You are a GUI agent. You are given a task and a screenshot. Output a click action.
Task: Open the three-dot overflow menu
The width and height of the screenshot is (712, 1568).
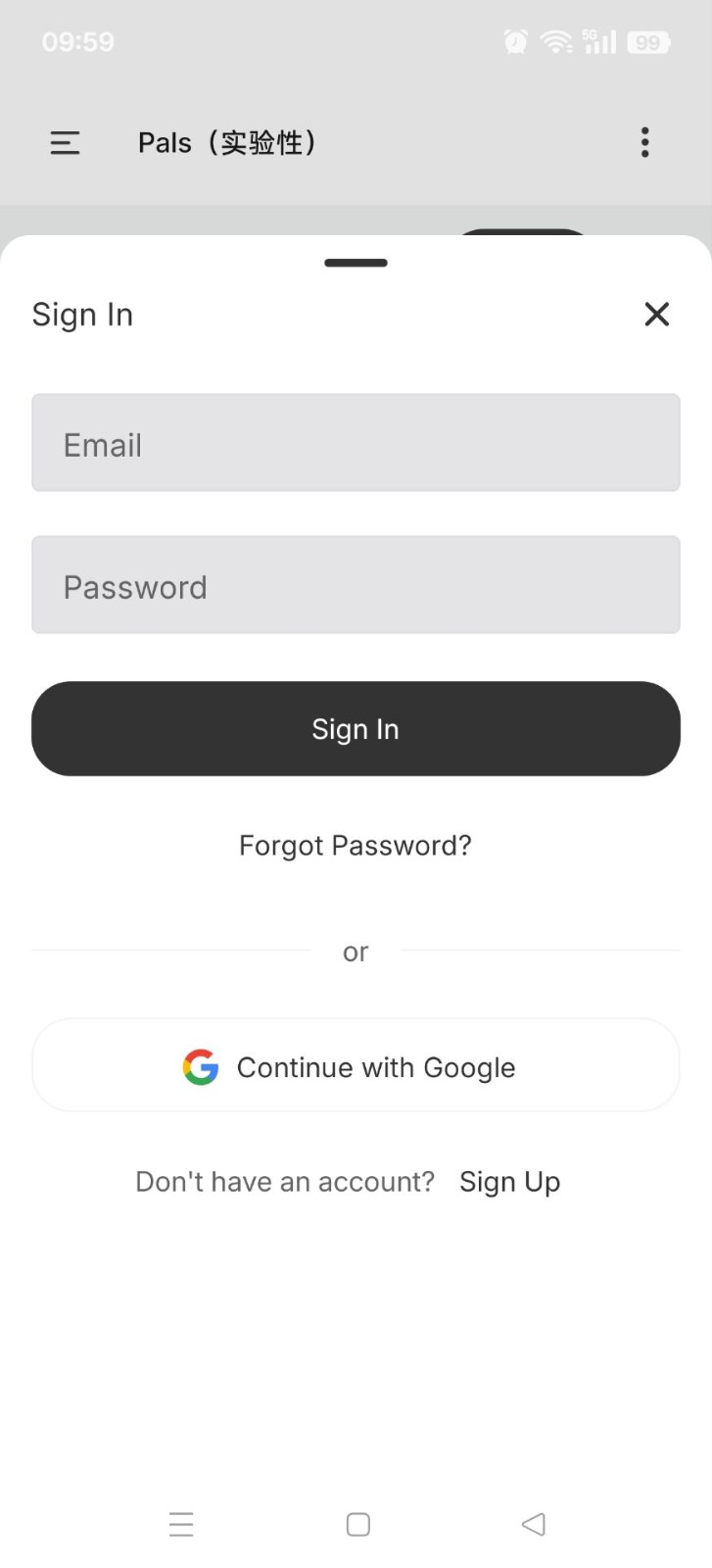[645, 142]
